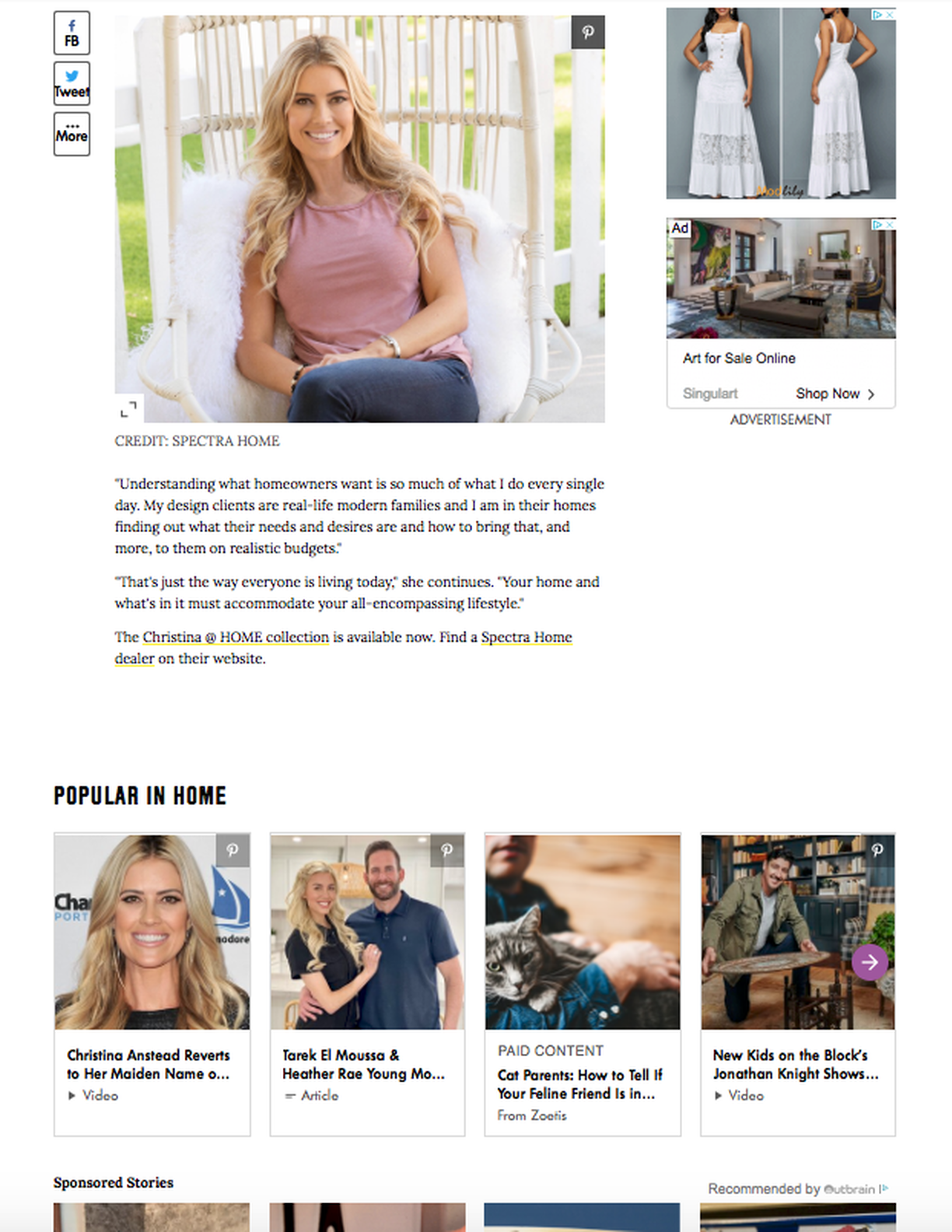The height and width of the screenshot is (1232, 952).
Task: Close the Singulart Art for Sale ad
Action: tap(890, 225)
